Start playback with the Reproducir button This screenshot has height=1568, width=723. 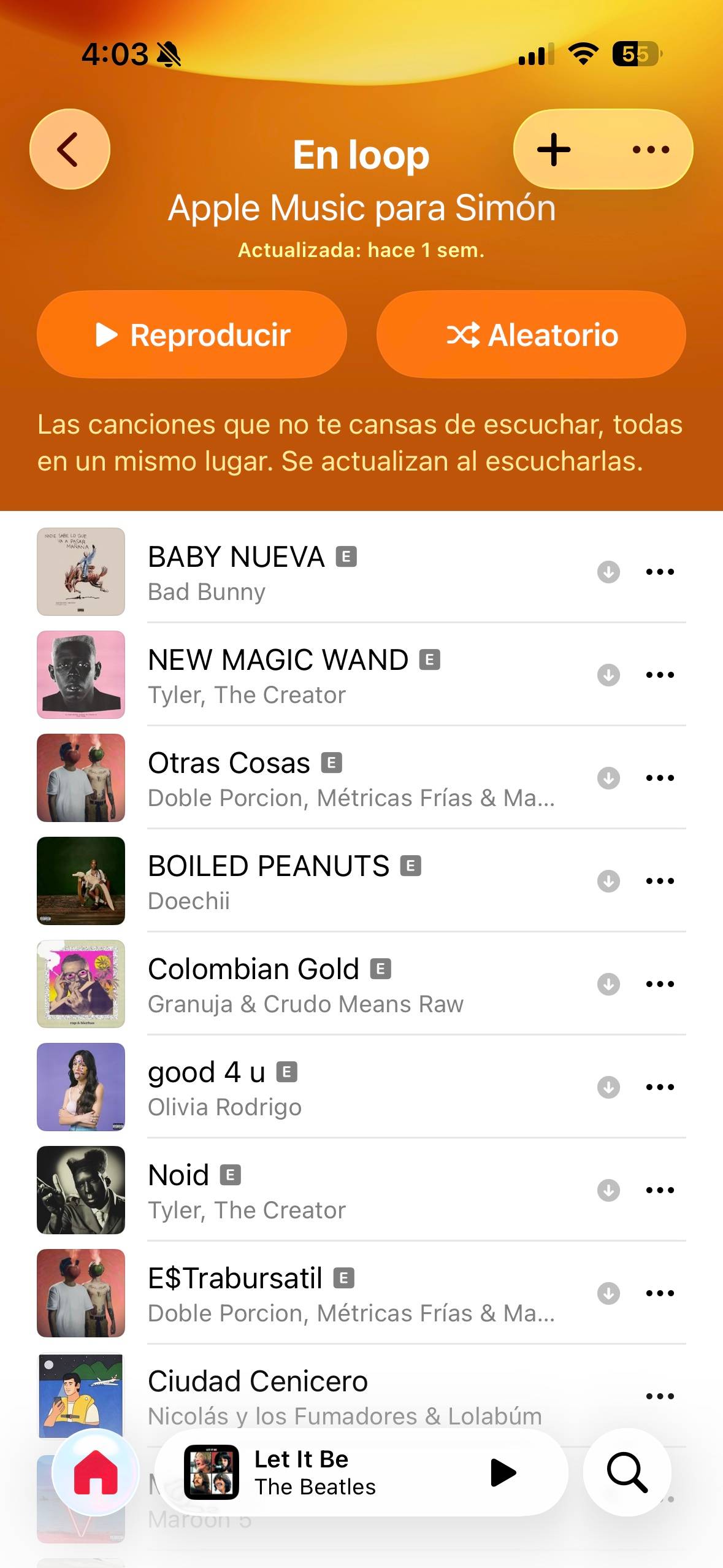coord(192,334)
